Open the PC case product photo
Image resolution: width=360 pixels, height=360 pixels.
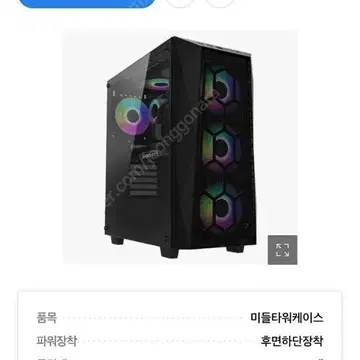[x=180, y=147]
